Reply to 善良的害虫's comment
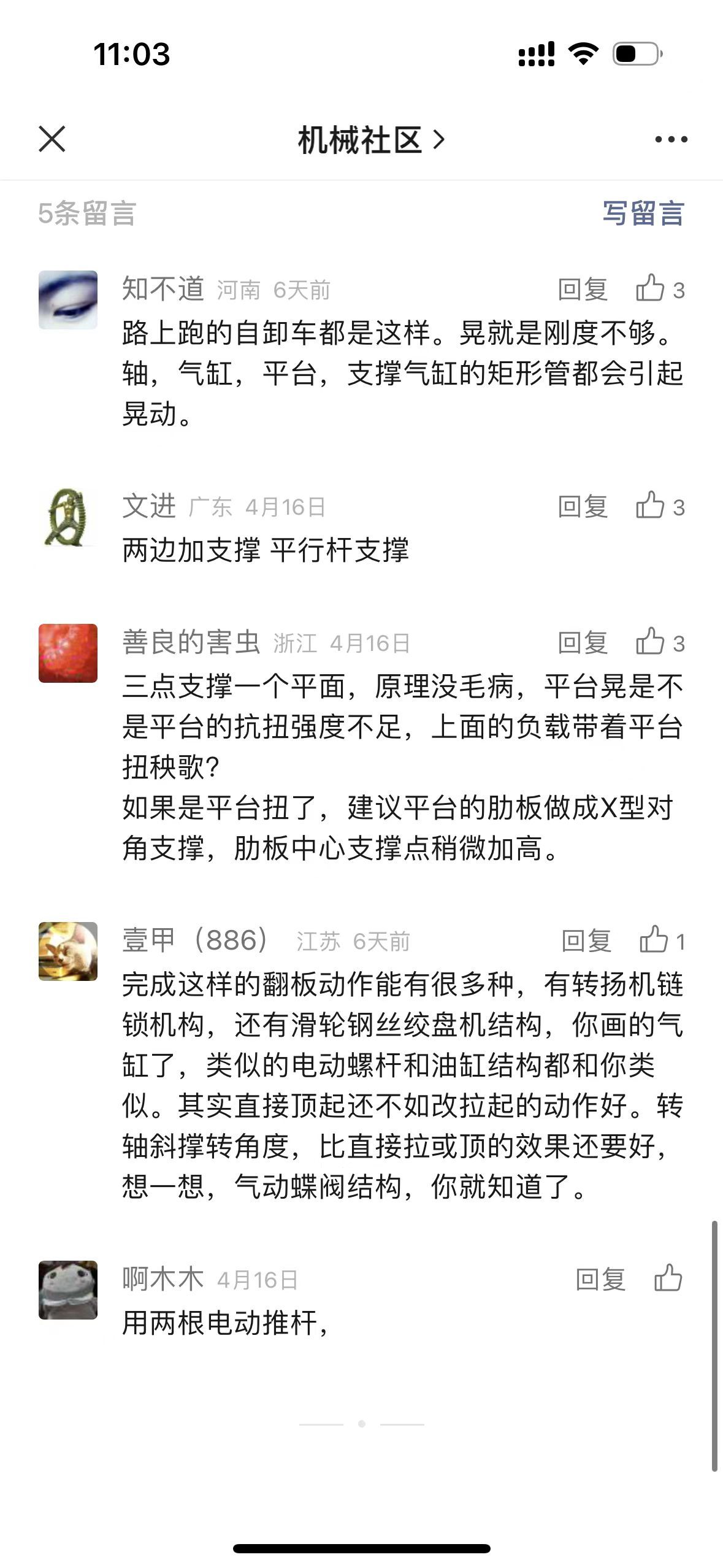The image size is (723, 1568). tap(583, 644)
